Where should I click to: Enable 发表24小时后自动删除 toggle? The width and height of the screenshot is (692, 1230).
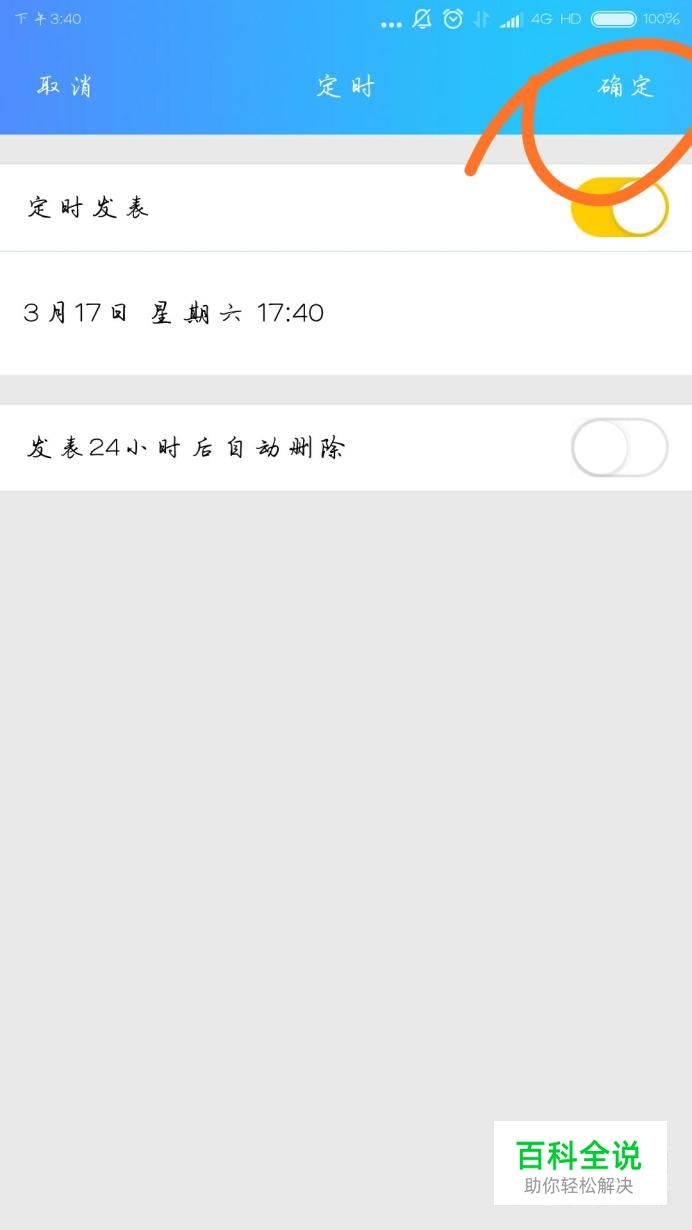[619, 448]
